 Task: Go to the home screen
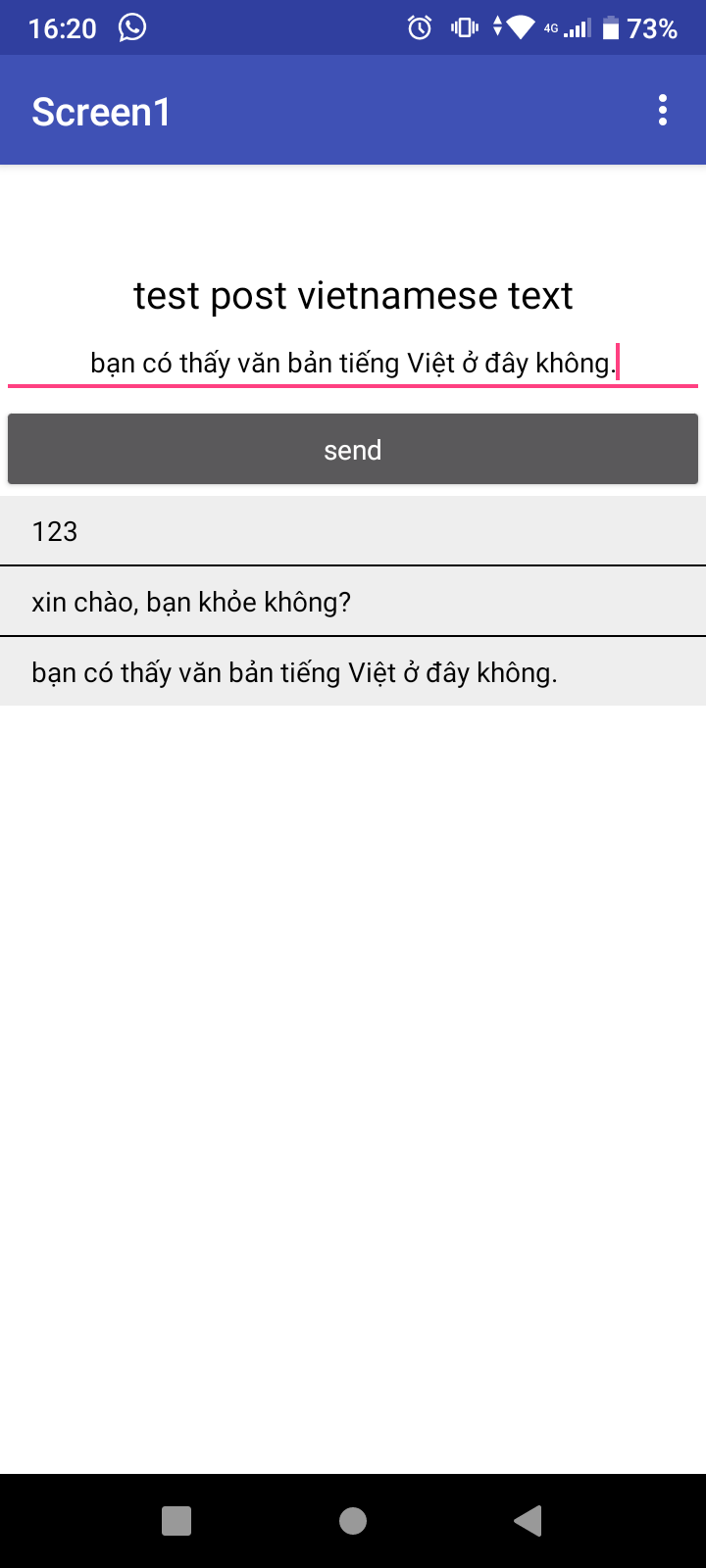point(353,1520)
